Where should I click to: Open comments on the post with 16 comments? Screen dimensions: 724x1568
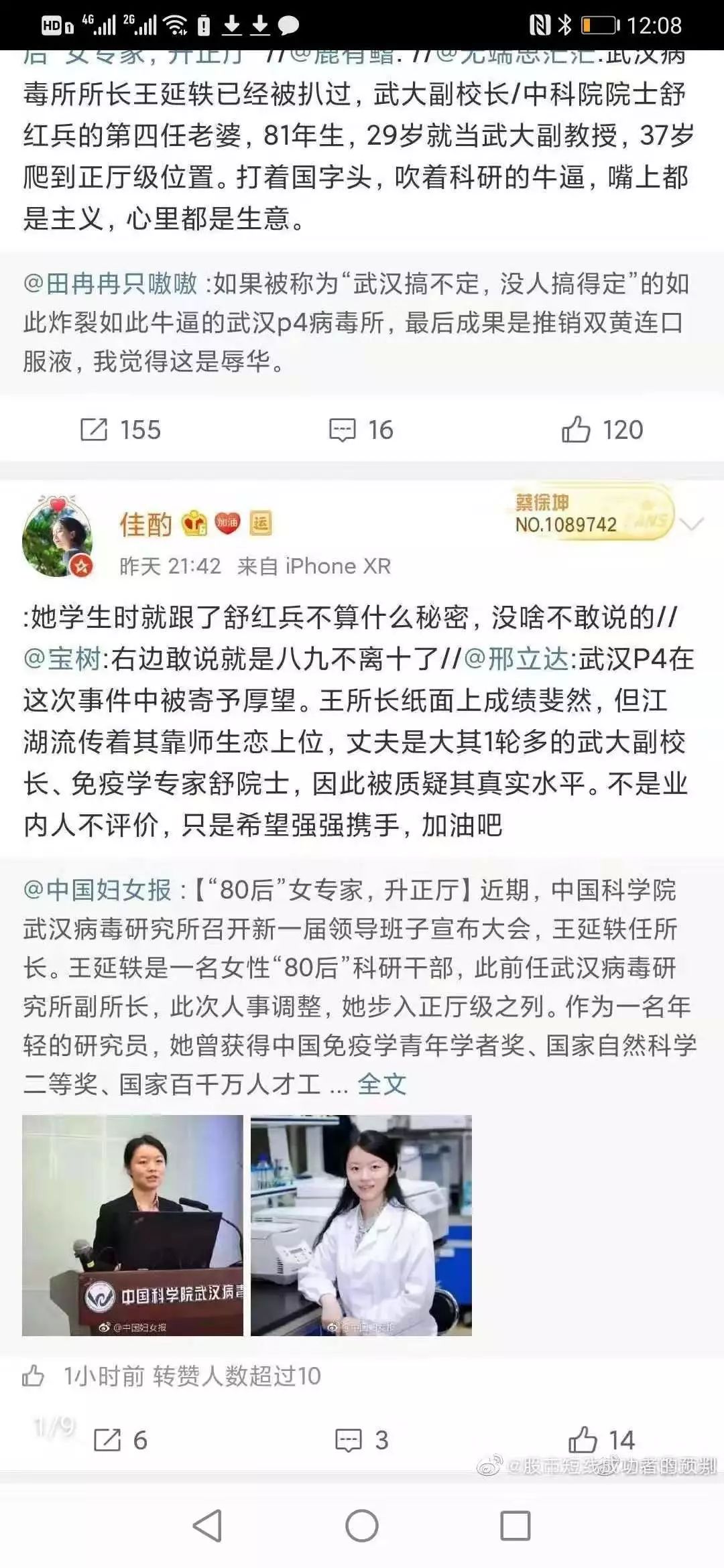click(361, 430)
